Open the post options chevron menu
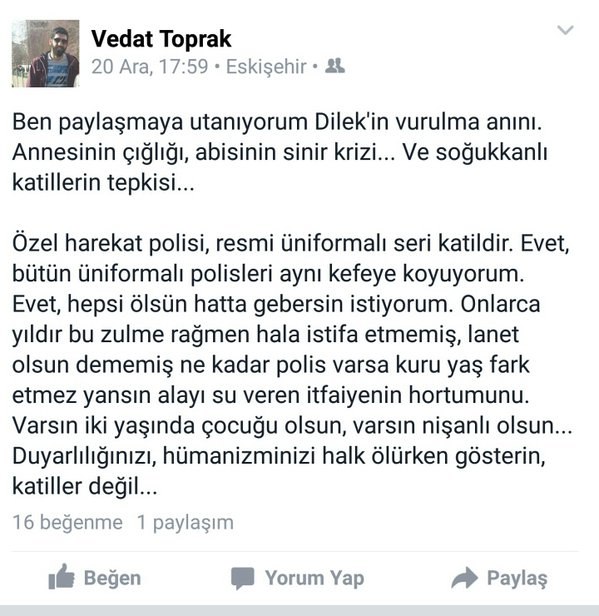 click(565, 30)
